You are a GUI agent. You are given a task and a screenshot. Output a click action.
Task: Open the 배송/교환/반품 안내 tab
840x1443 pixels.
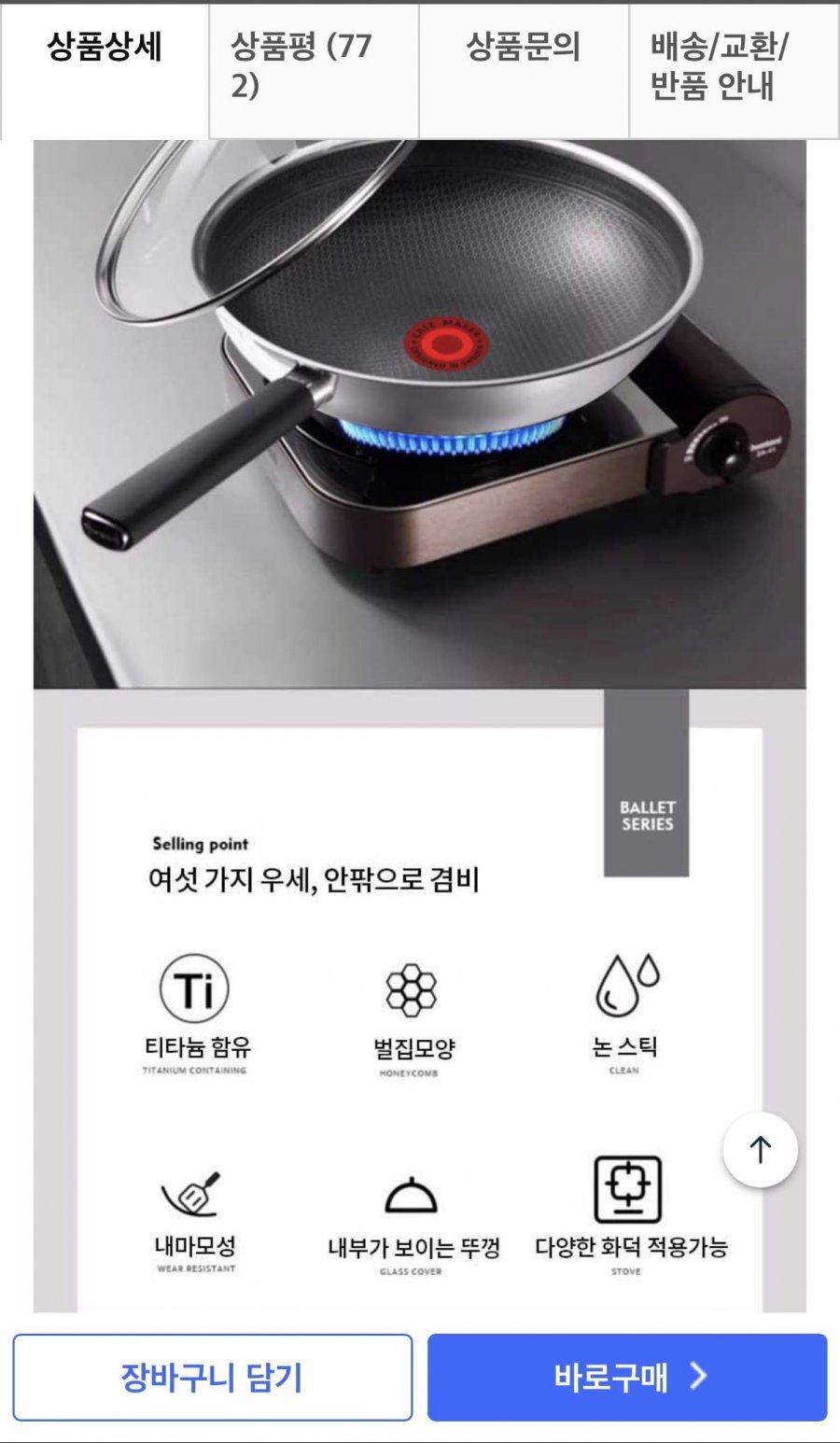pyautogui.click(x=734, y=71)
